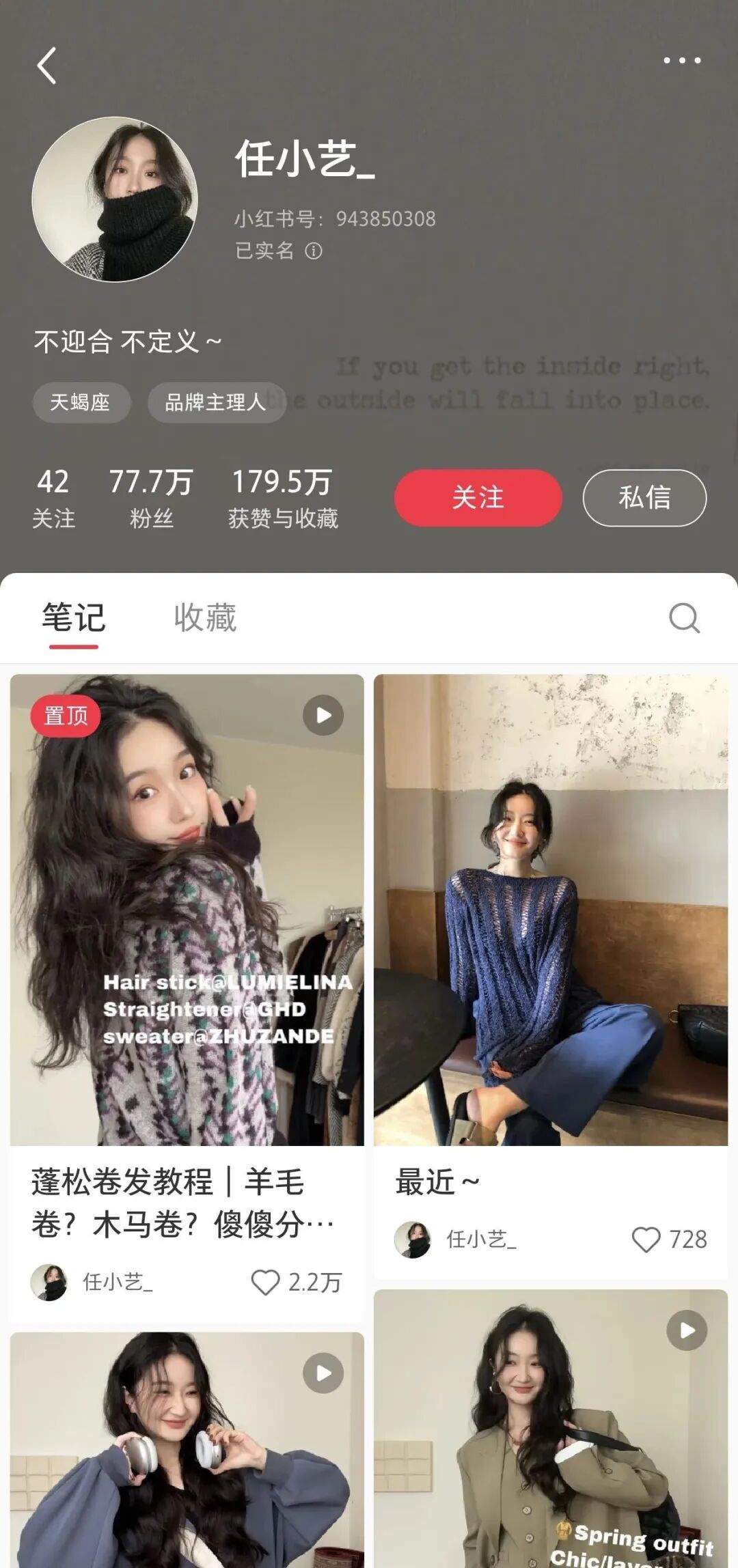Open the 品牌主理人 tag chip
Image resolution: width=738 pixels, height=1568 pixels.
click(x=215, y=402)
